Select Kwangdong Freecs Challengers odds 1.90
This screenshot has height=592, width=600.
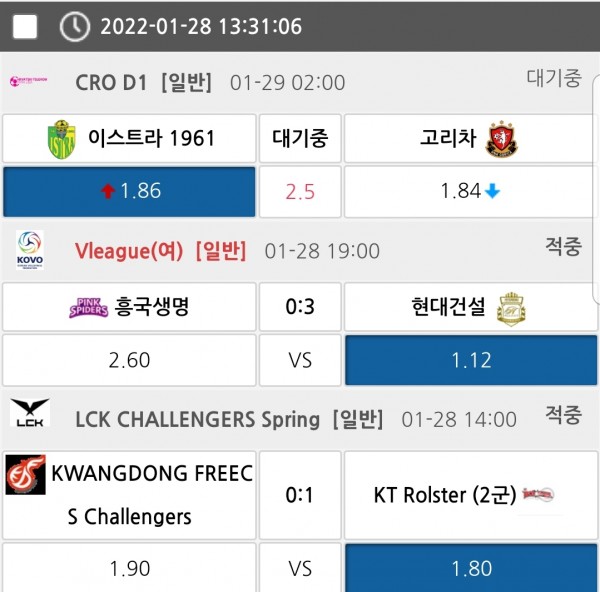click(129, 567)
